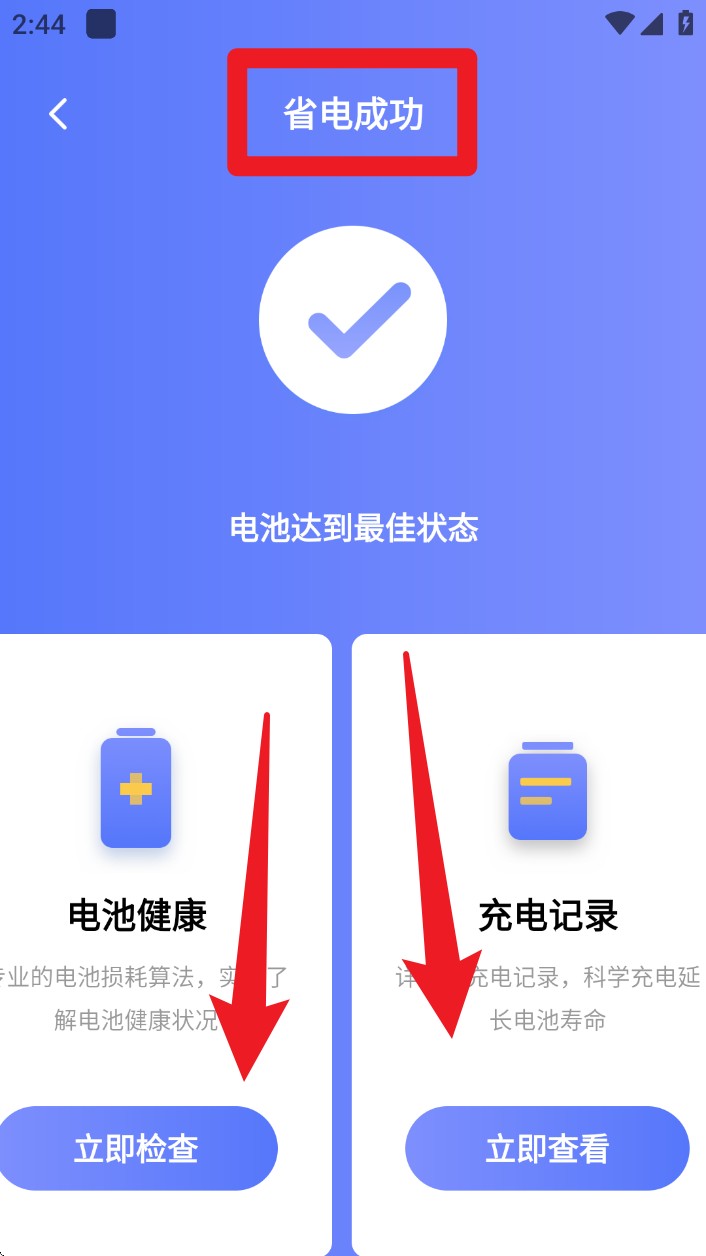
Task: Tap the 立即查看 button under 充电记录
Action: click(547, 1148)
